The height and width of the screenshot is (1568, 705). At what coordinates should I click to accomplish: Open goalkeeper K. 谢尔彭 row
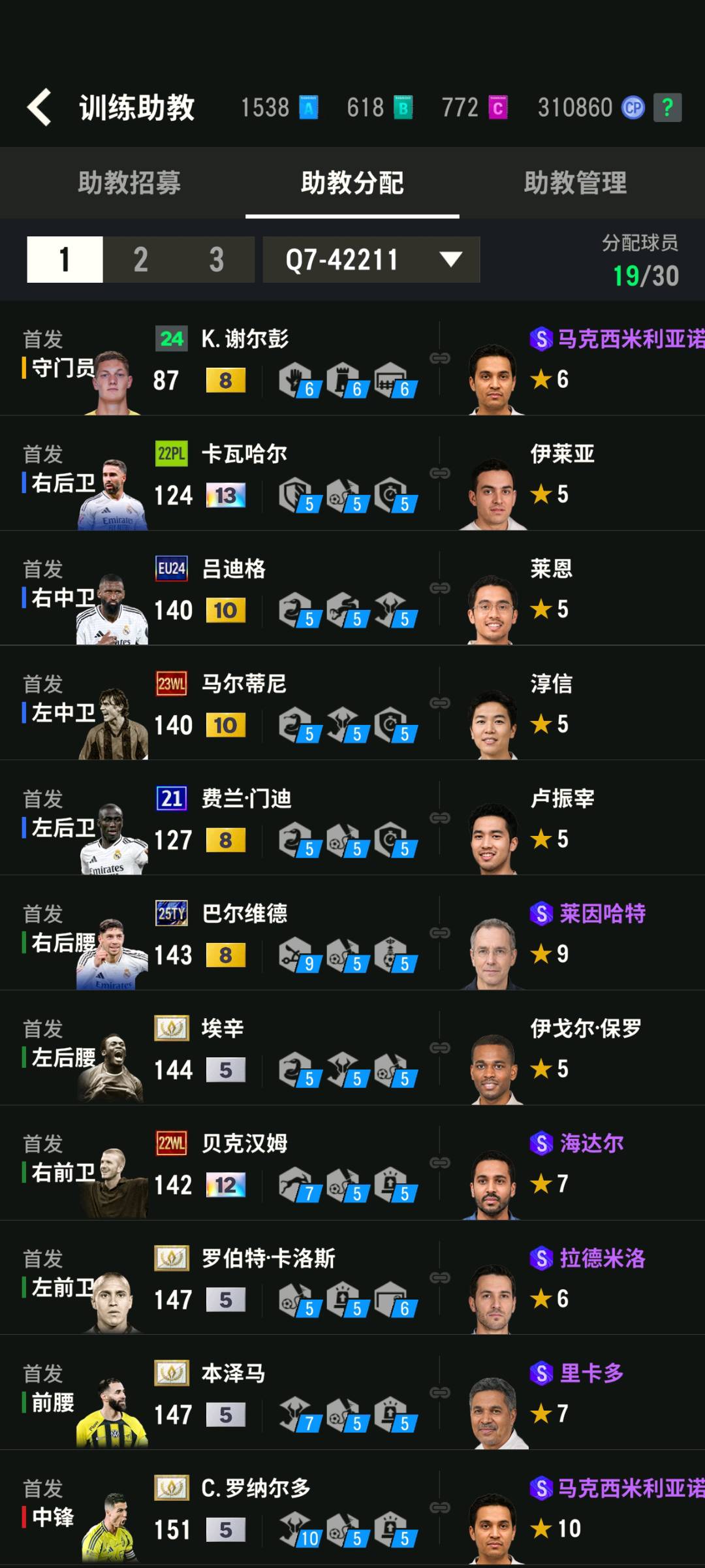(222, 359)
